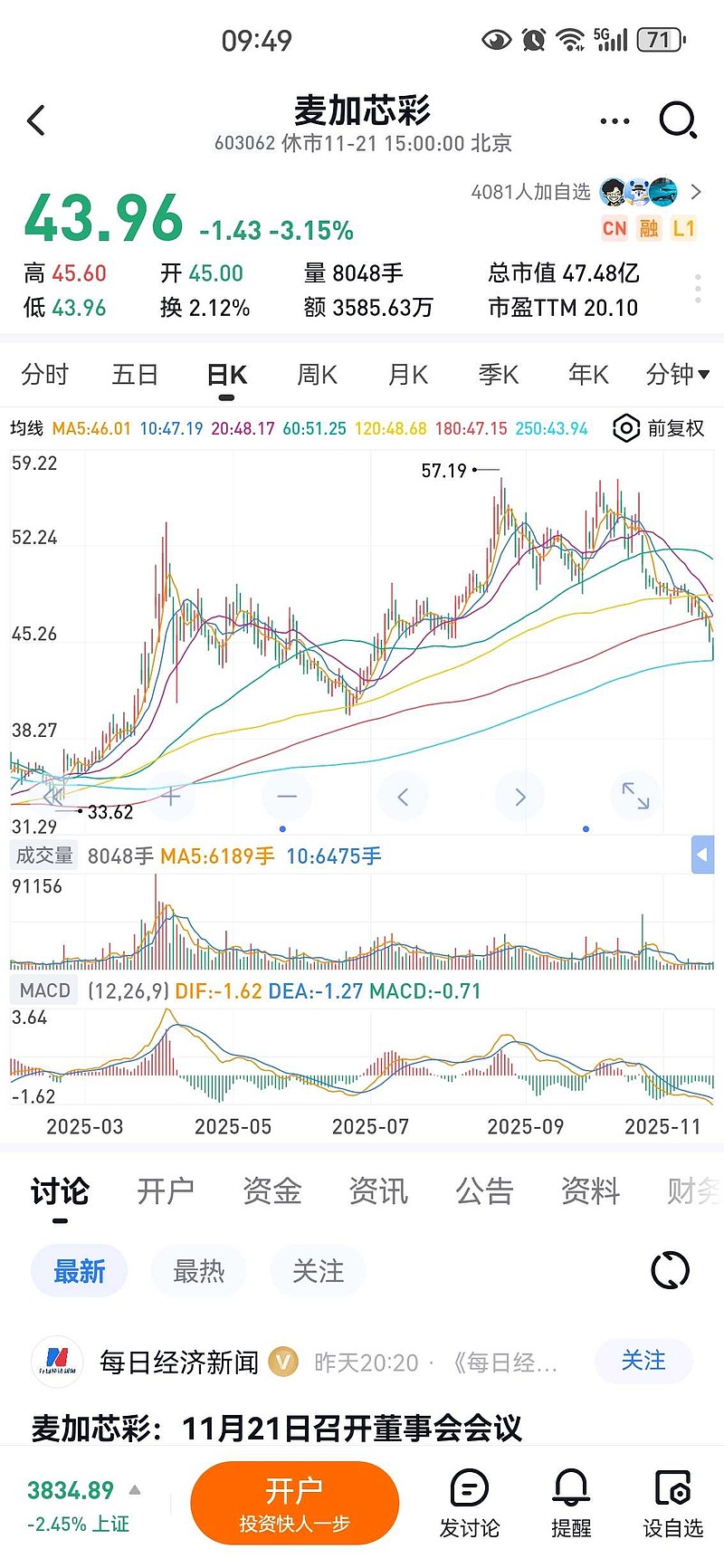Tap the 发讨论 post-discussion icon
This screenshot has width=724, height=1568.
469,1501
